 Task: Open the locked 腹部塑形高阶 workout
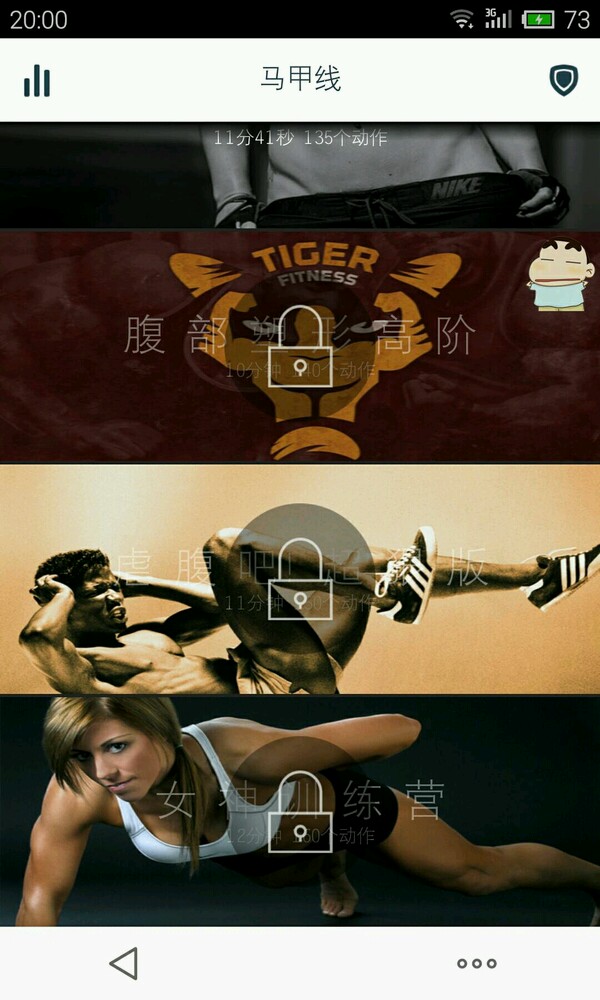tap(300, 345)
